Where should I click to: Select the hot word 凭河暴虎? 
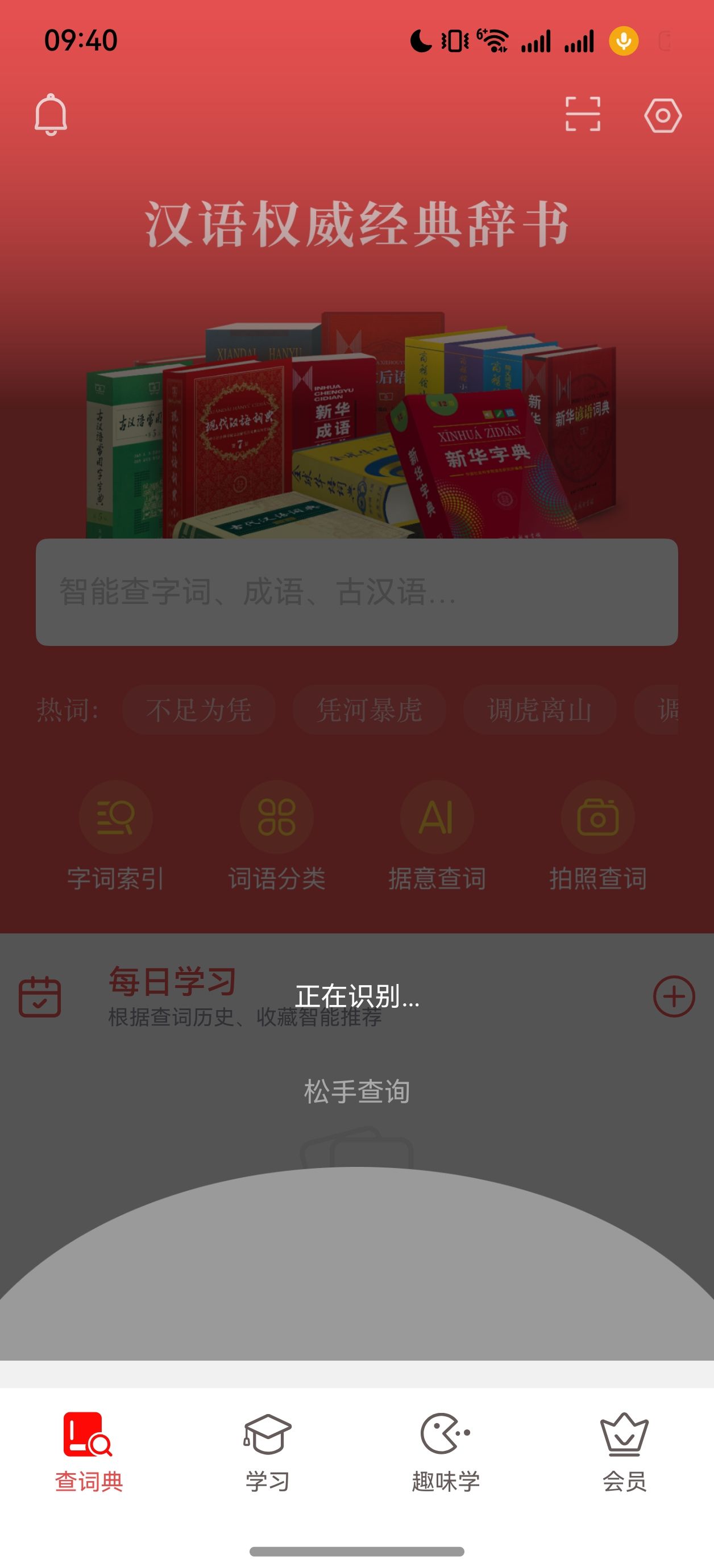(x=369, y=710)
